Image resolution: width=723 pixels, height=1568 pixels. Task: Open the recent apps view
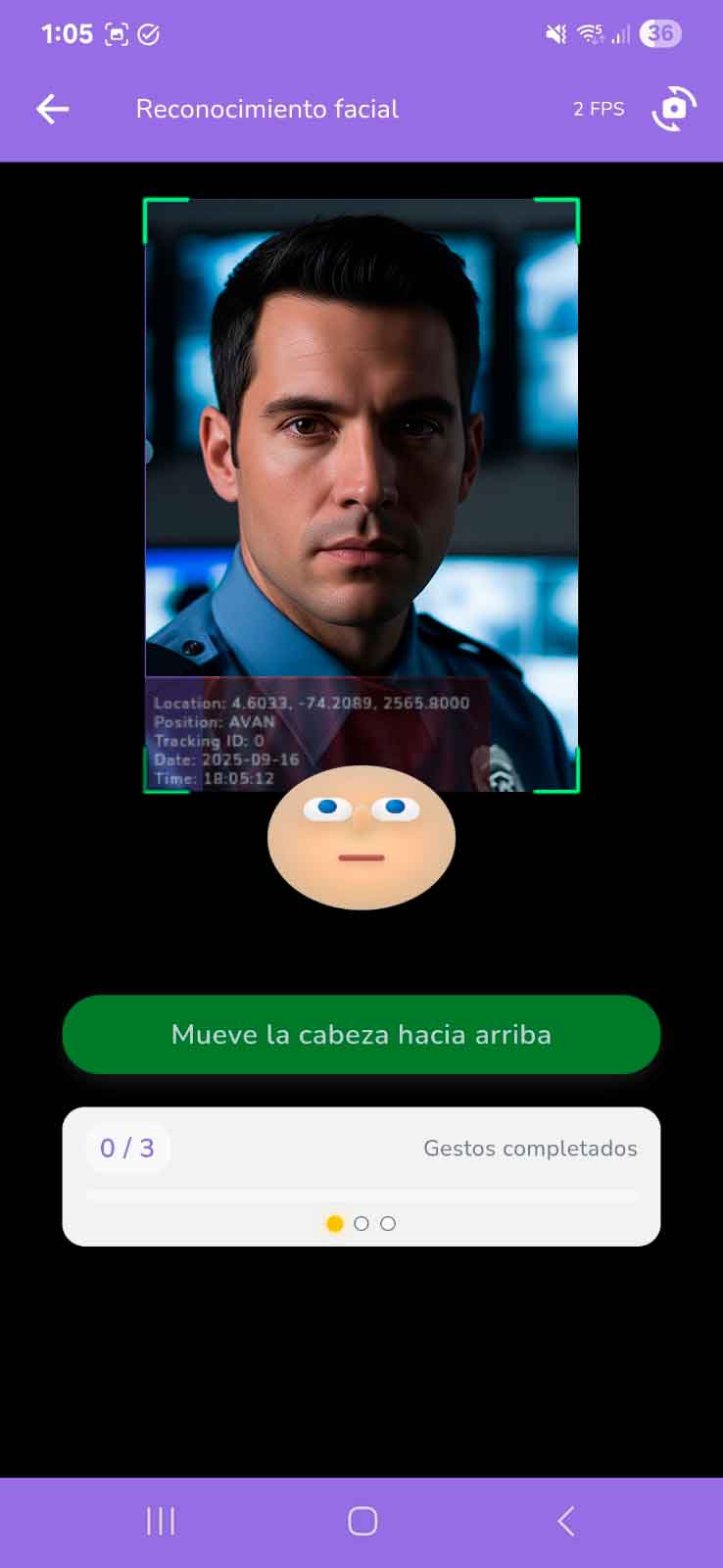pyautogui.click(x=161, y=1521)
